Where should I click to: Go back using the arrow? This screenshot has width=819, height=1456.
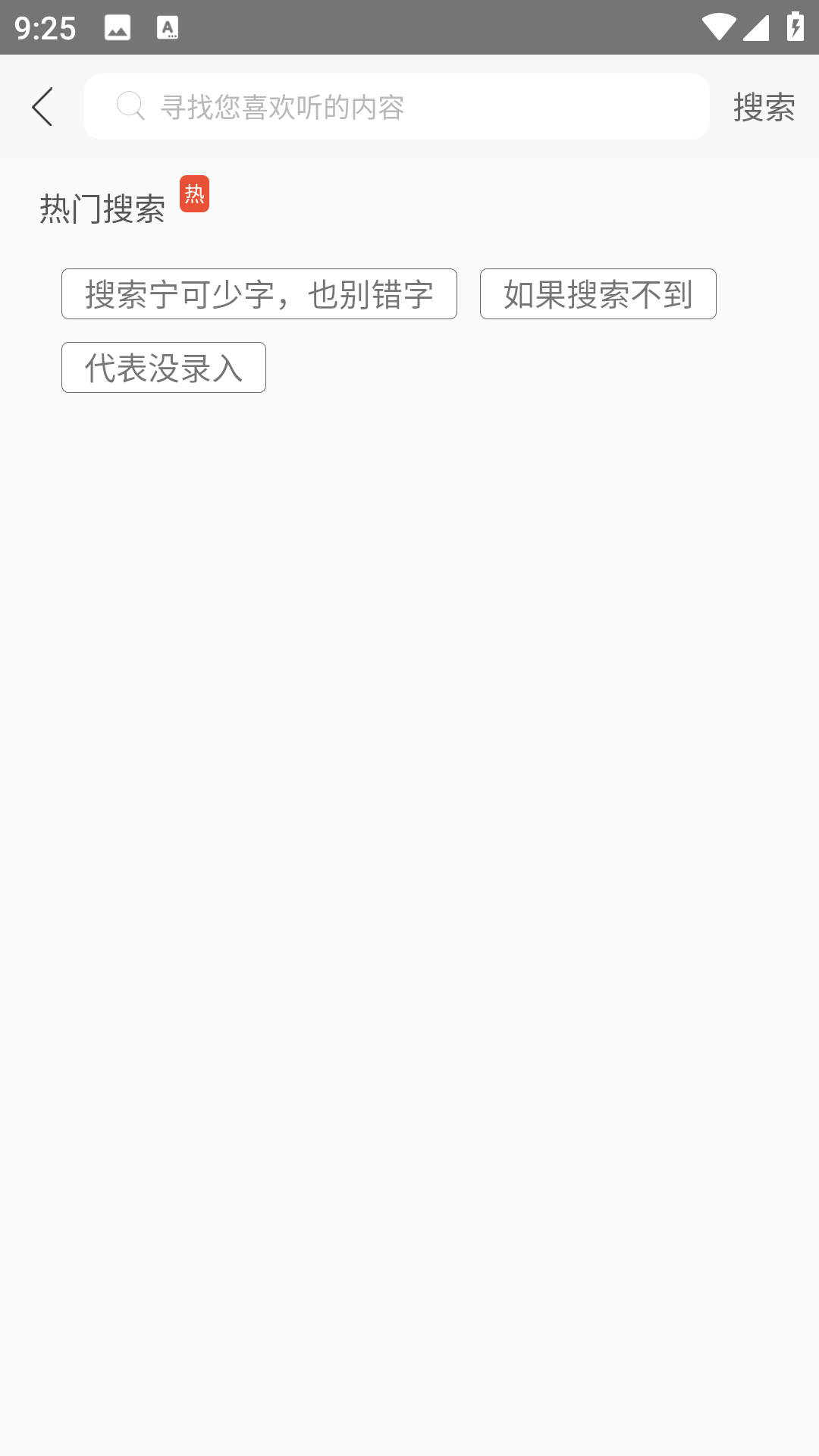42,106
